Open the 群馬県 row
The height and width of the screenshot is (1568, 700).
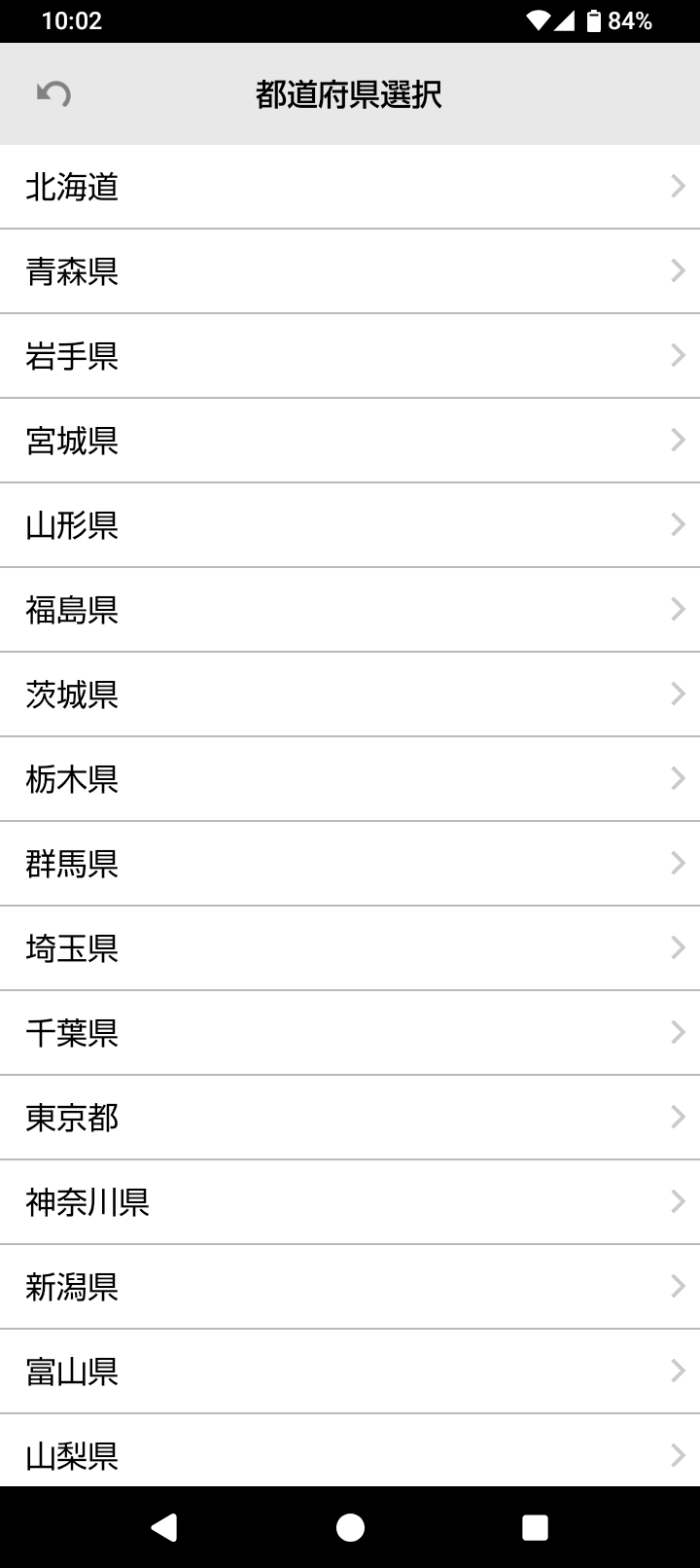[x=350, y=864]
